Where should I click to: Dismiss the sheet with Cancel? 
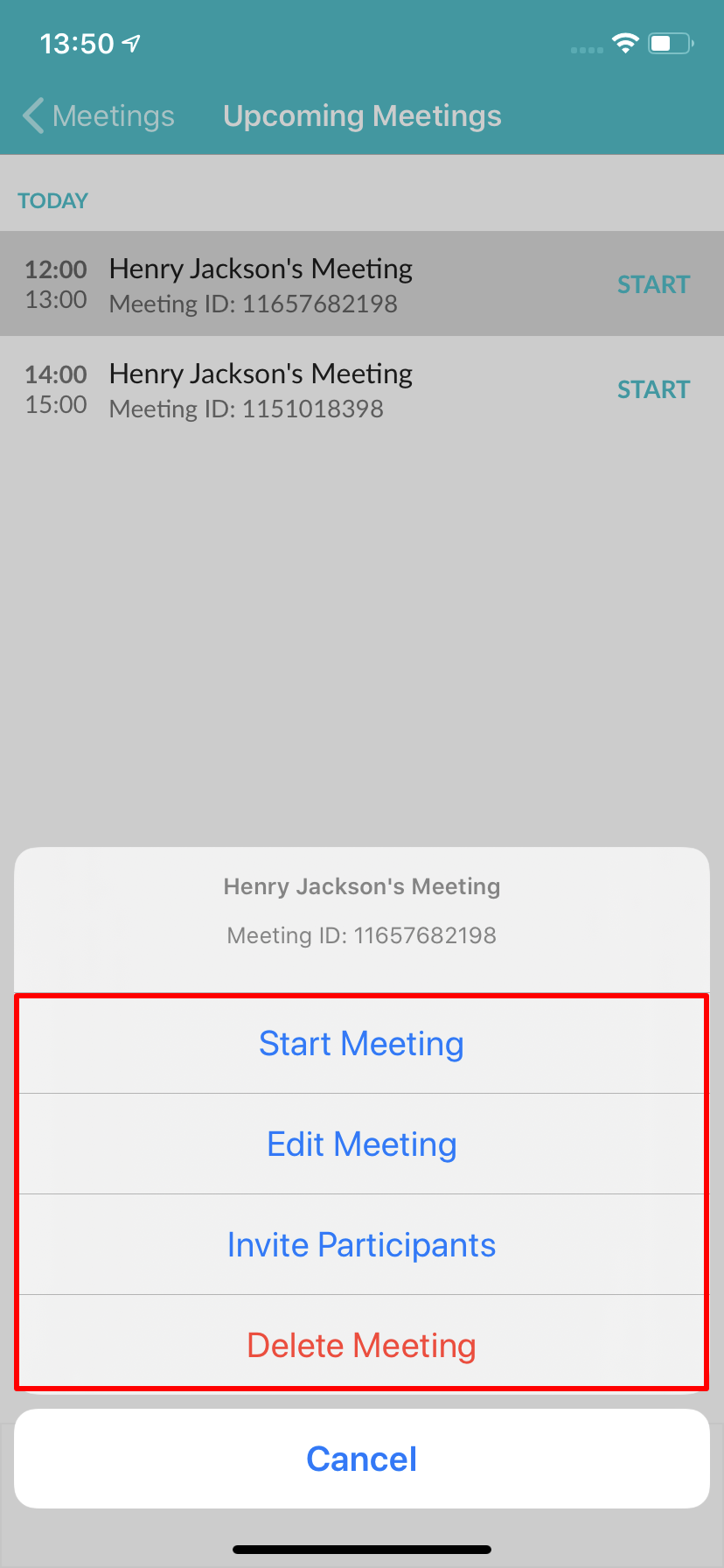[x=361, y=1459]
